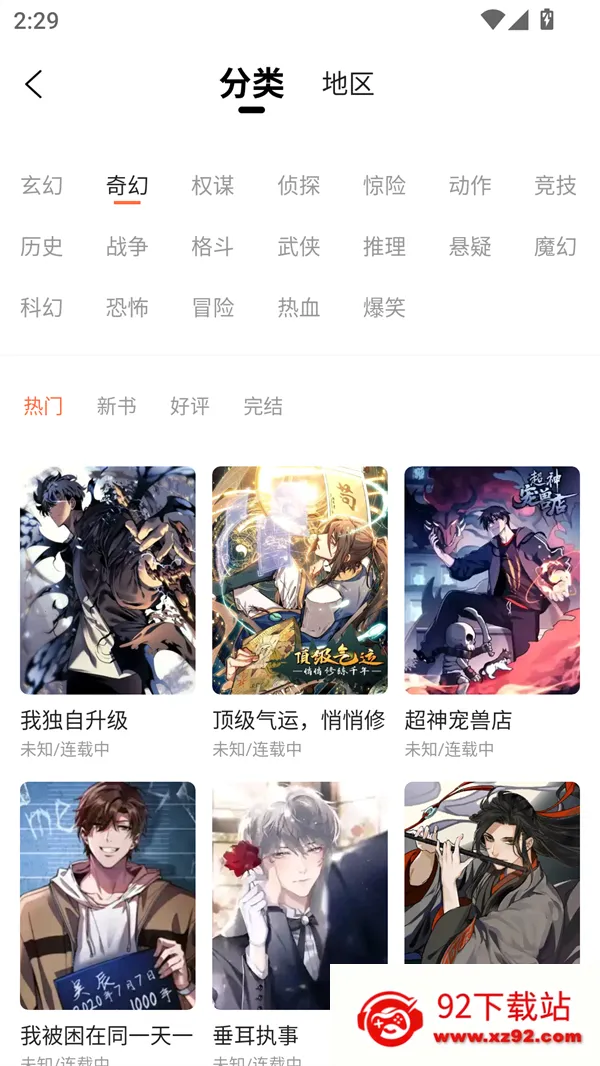
Task: Filter by 武侠 category
Action: pos(298,246)
